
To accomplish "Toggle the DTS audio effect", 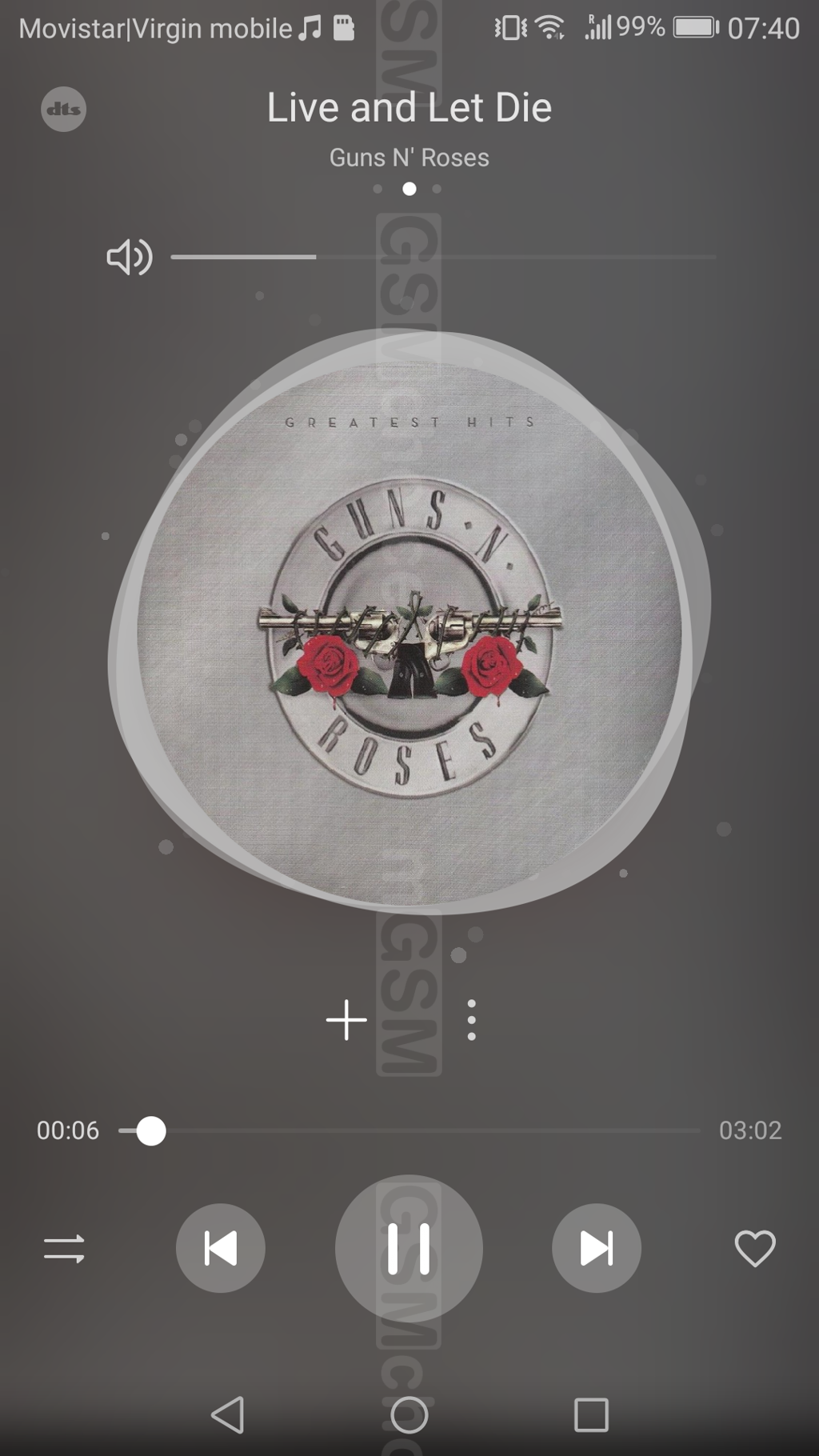I will (x=63, y=109).
